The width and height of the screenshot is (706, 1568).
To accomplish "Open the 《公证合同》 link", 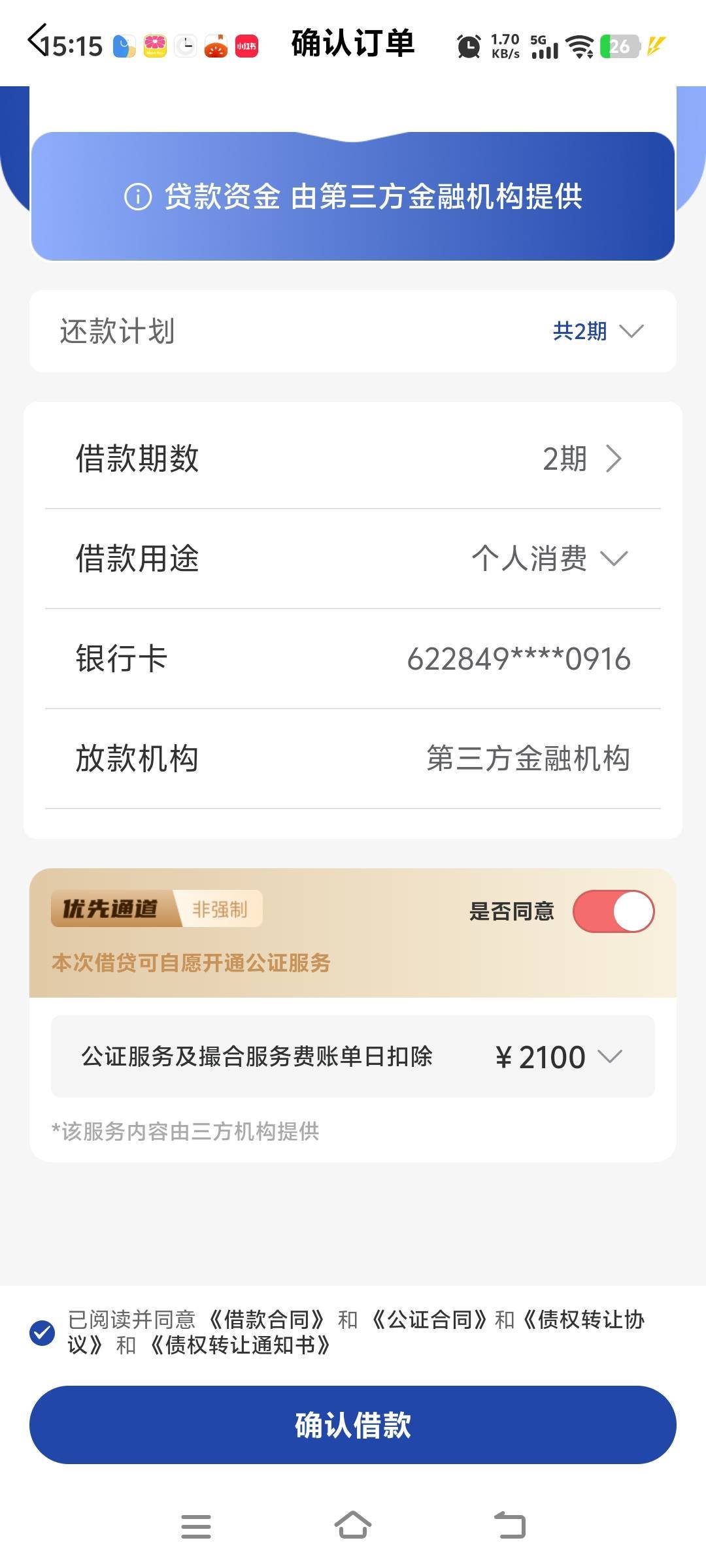I will pos(430,1320).
